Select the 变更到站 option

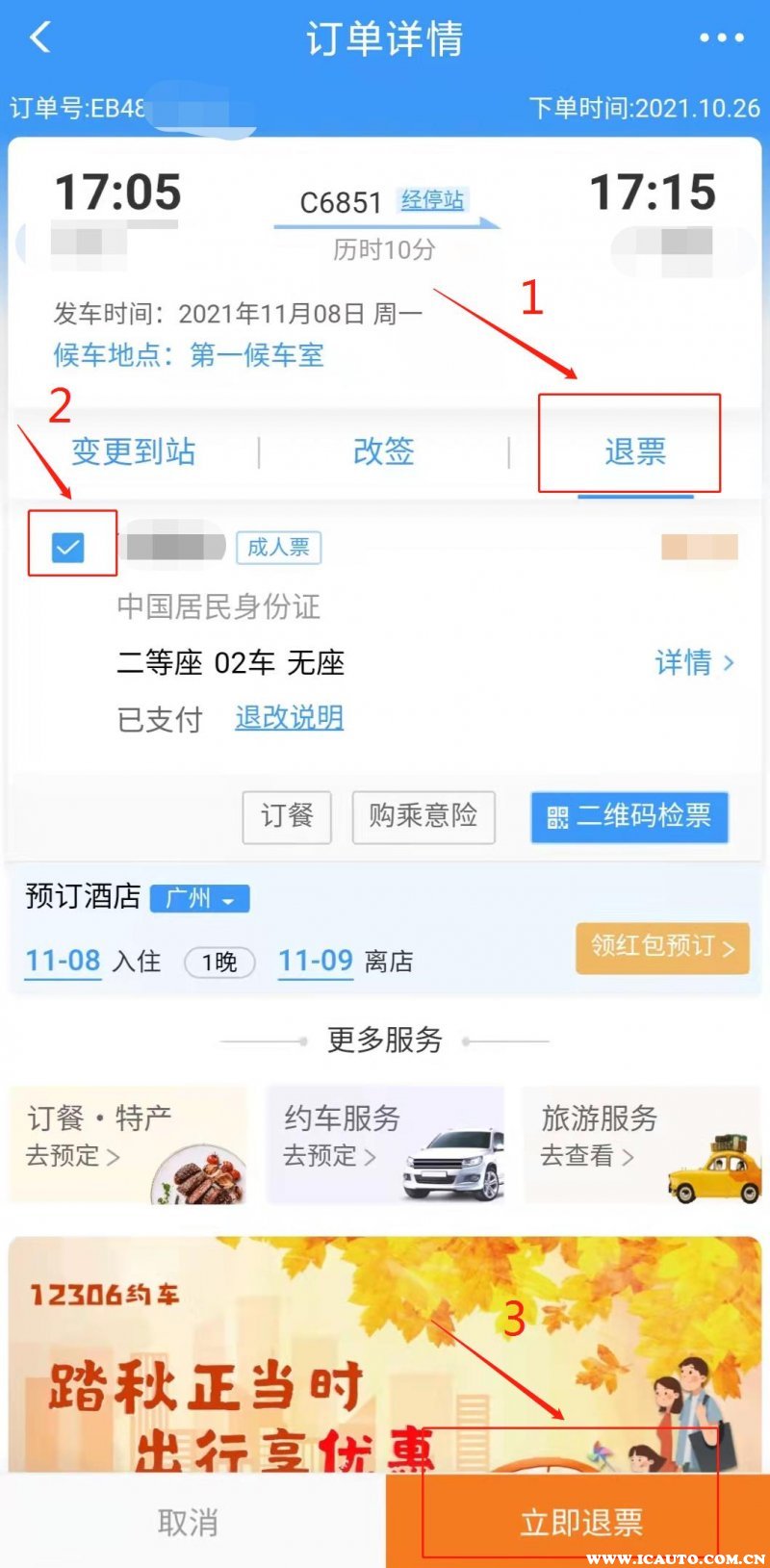point(133,451)
